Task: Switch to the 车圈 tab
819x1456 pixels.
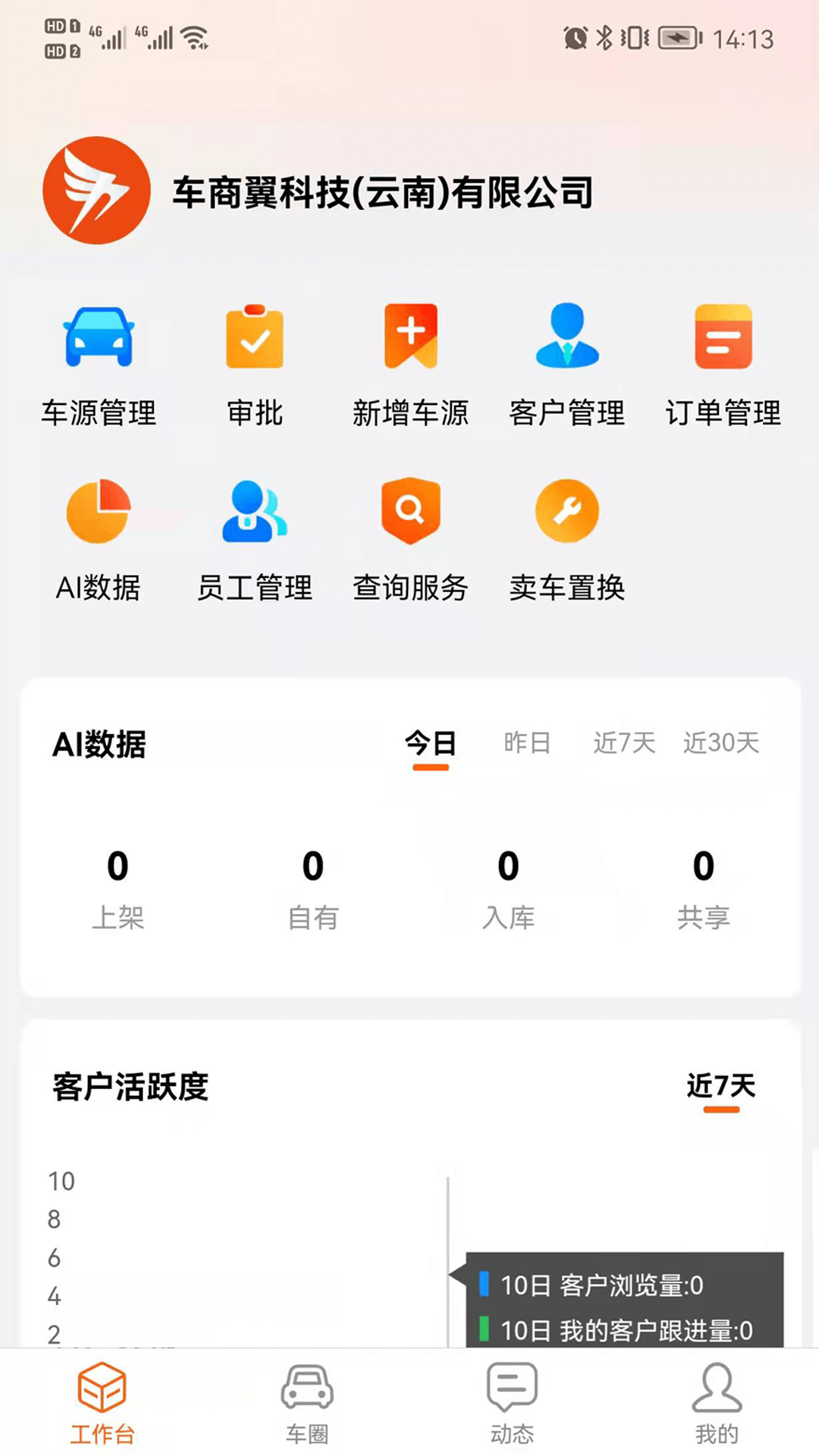Action: pyautogui.click(x=307, y=1403)
